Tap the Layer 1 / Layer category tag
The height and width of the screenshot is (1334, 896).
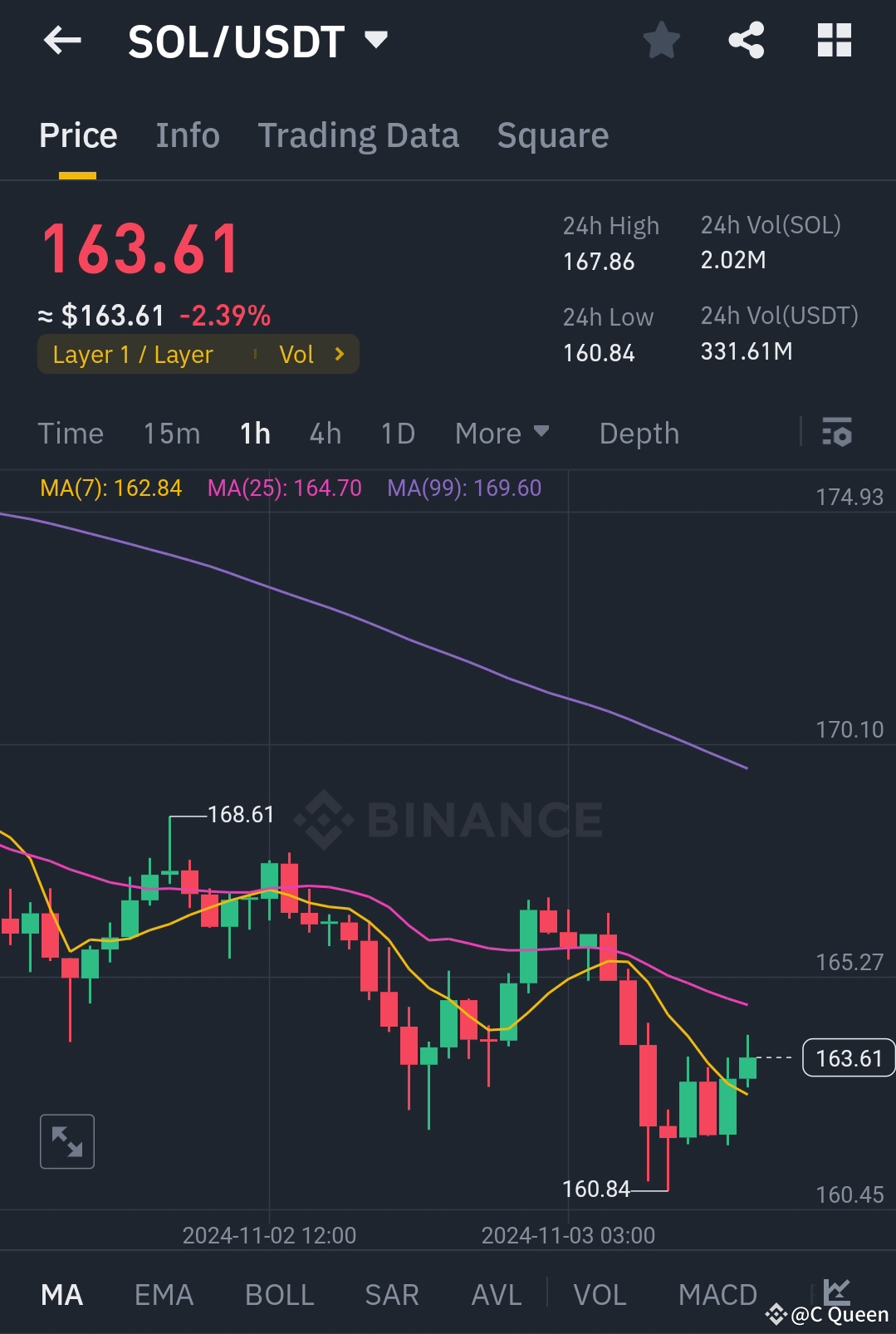(133, 354)
